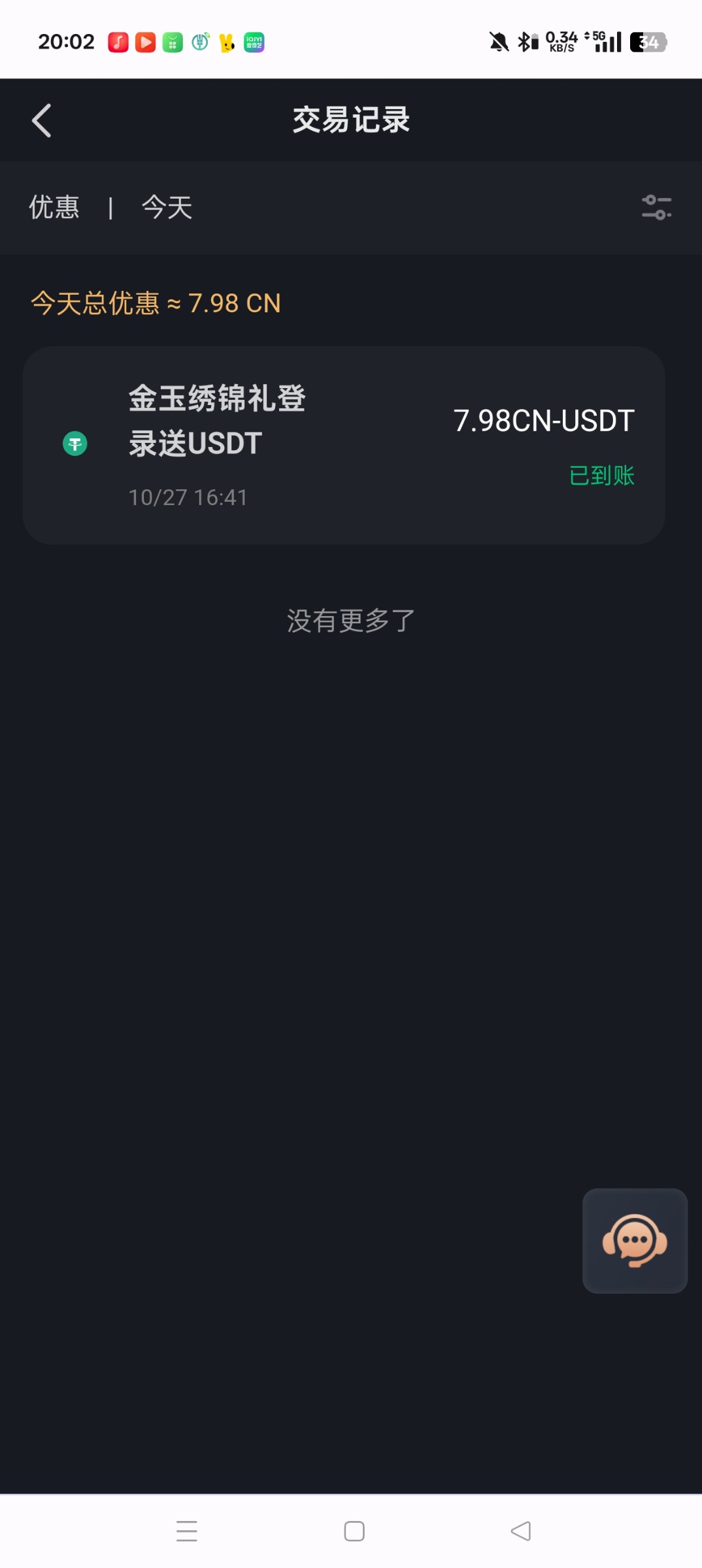Screen dimensions: 702x1568
Task: Open the filter settings icon
Action: (x=656, y=208)
